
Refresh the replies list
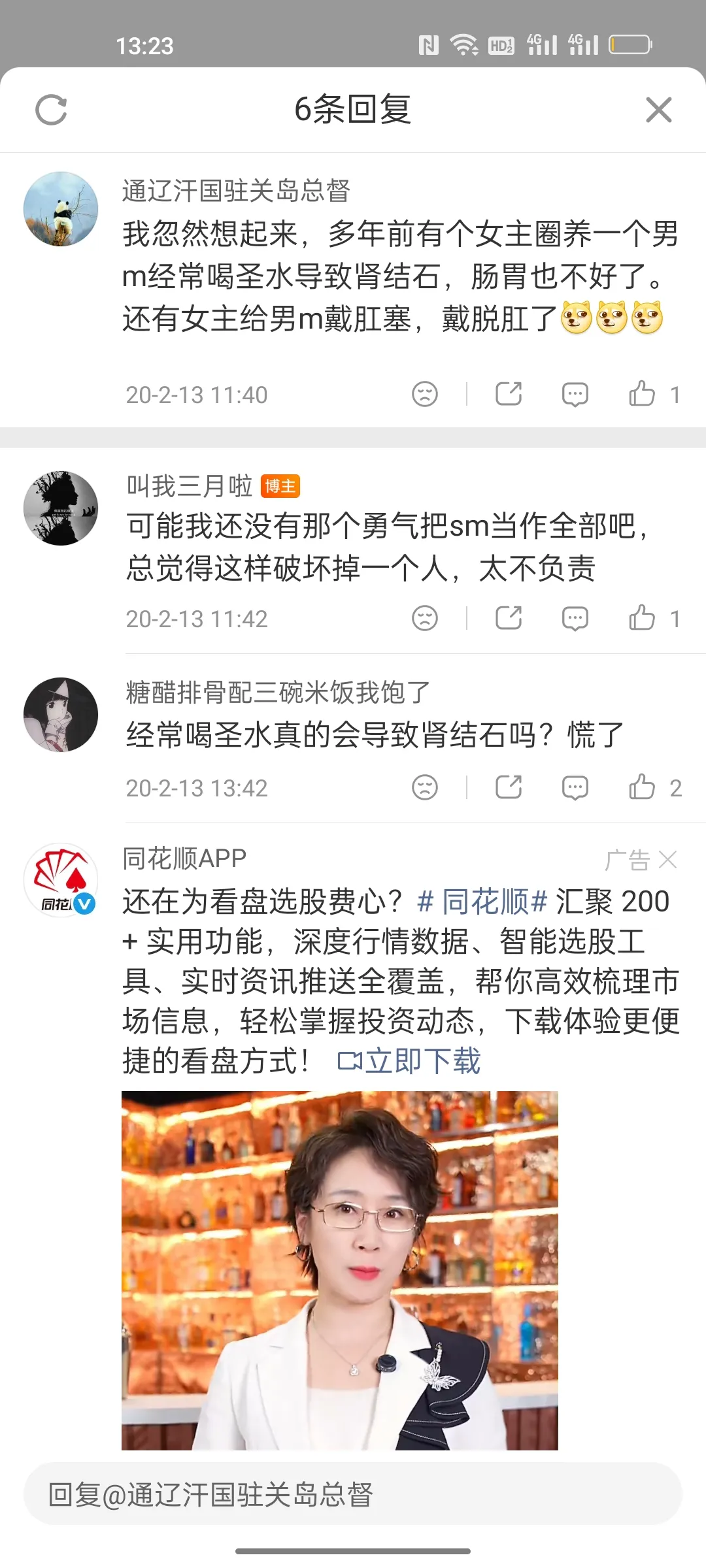(x=51, y=110)
